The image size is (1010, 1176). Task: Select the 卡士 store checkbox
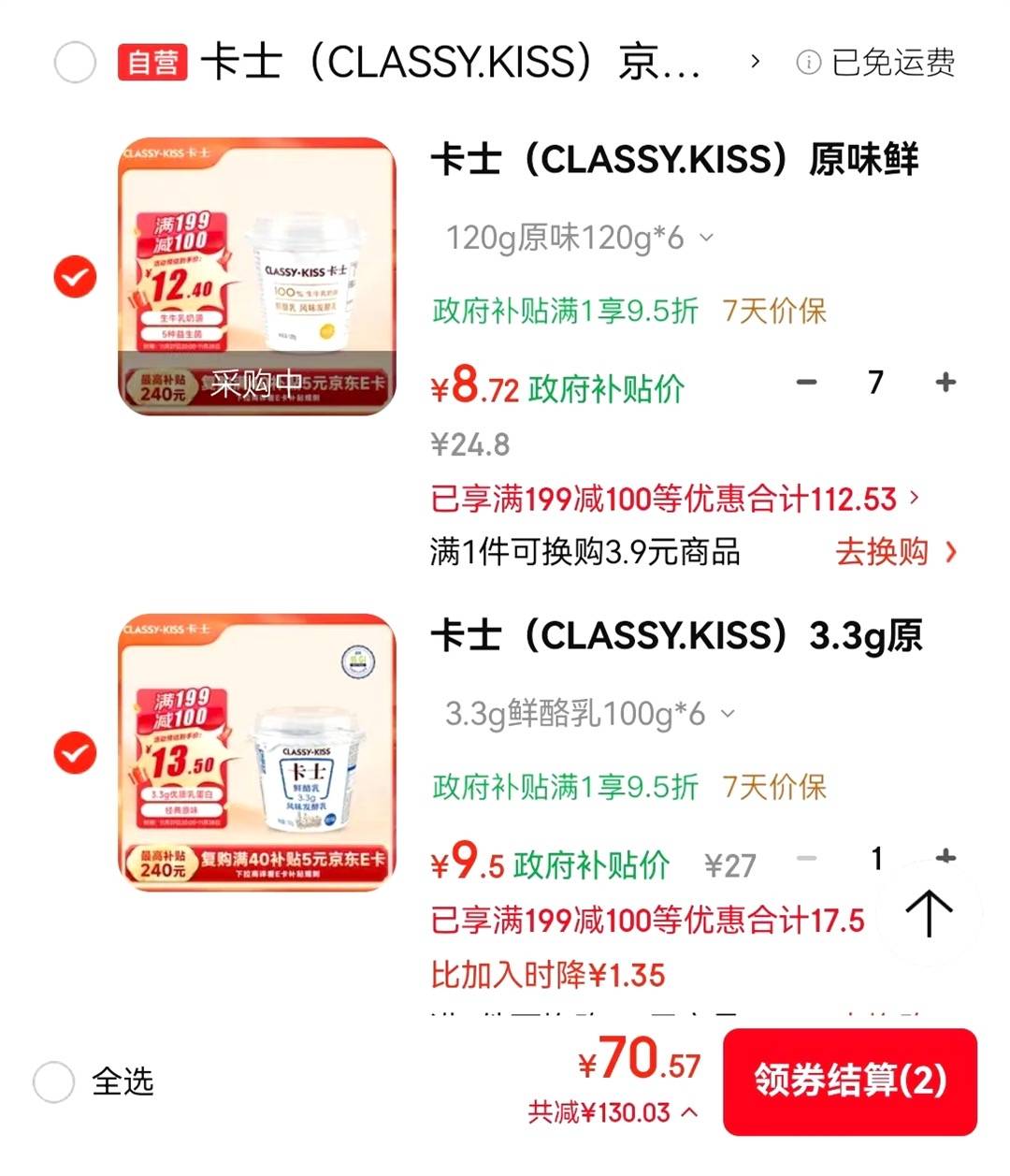click(x=75, y=63)
